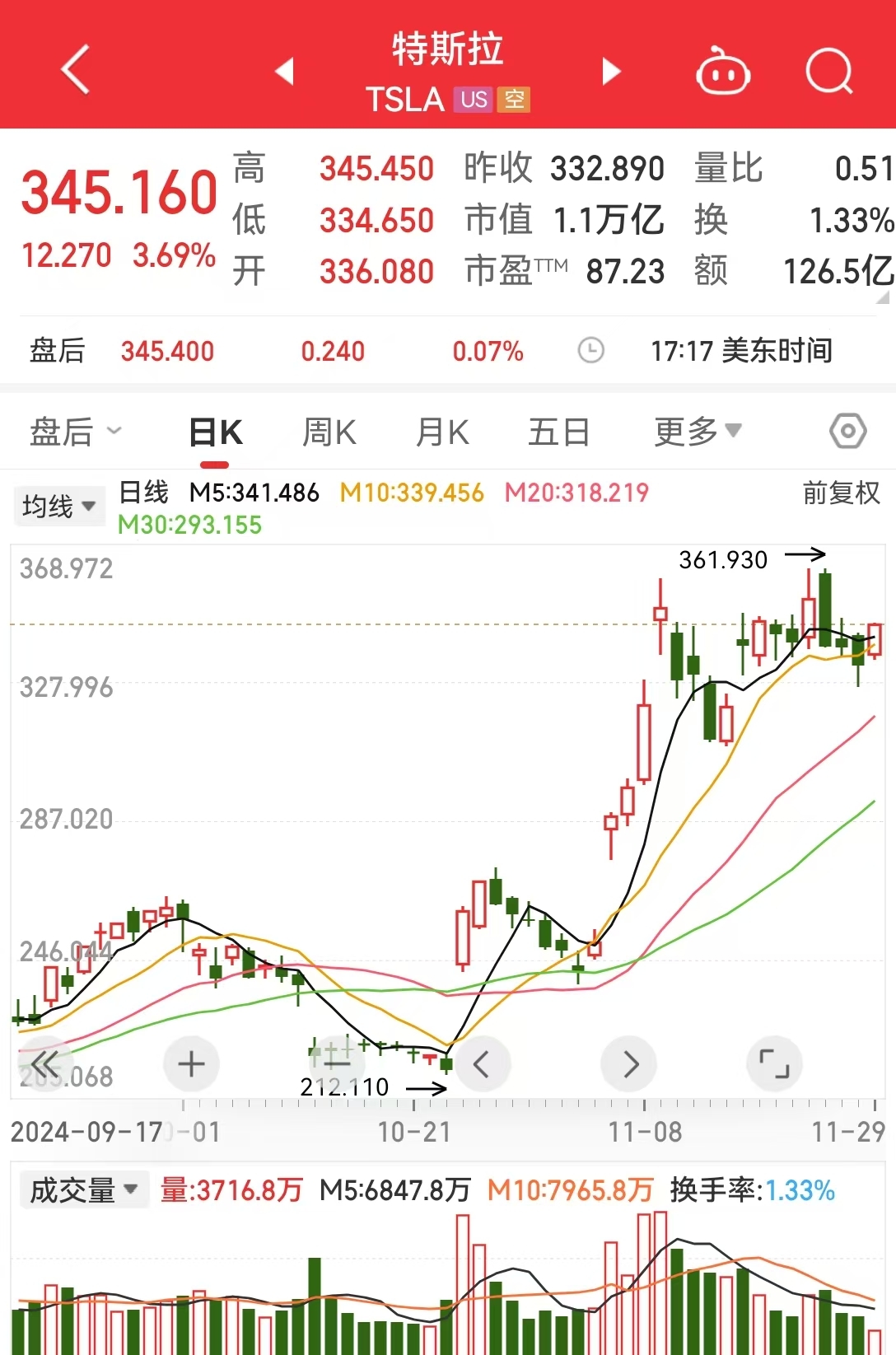Switch to the 周K weekly chart tab
The height and width of the screenshot is (1355, 896).
328,431
